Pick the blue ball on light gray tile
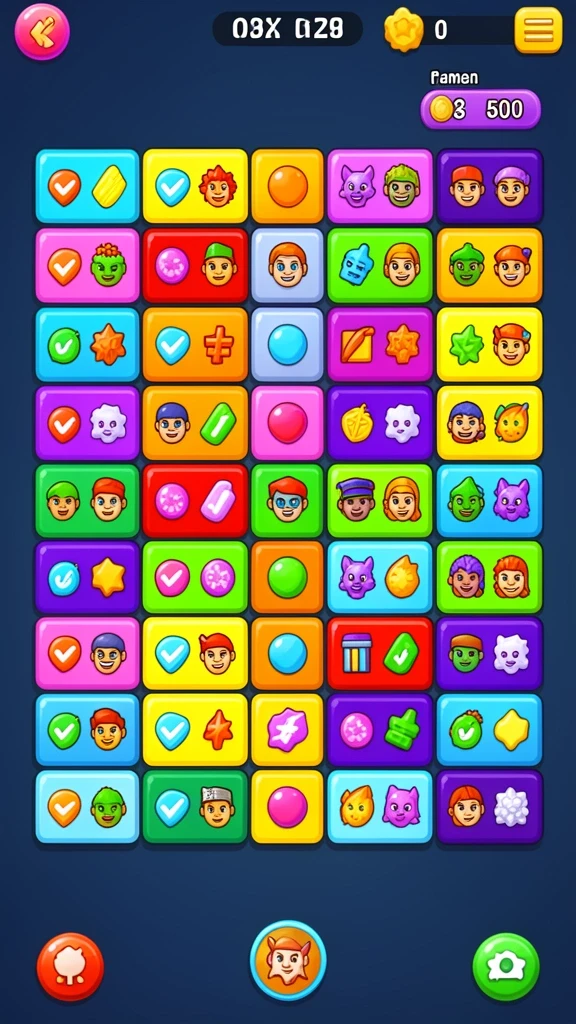The height and width of the screenshot is (1024, 576). click(287, 344)
